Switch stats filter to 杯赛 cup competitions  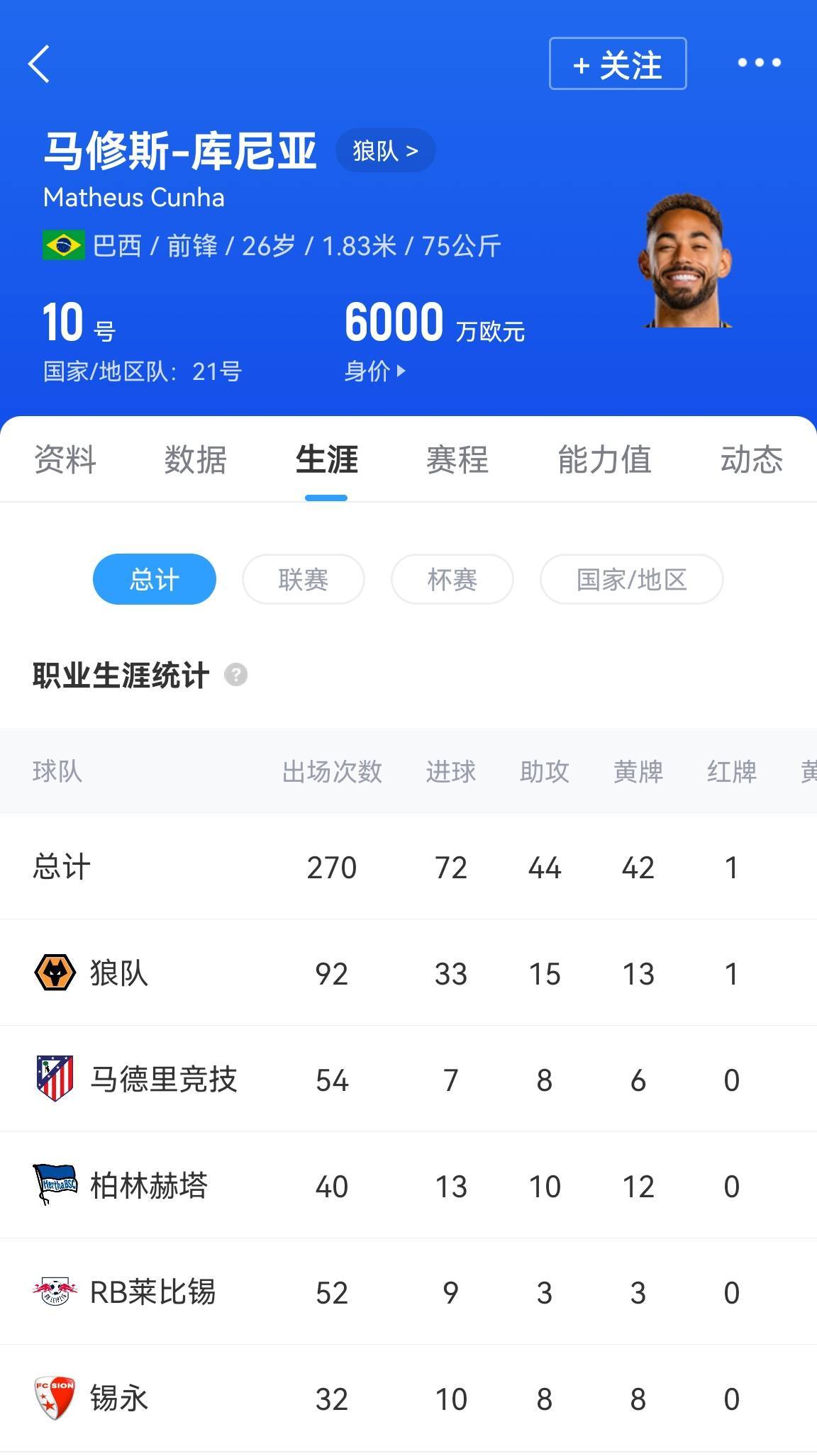(452, 579)
